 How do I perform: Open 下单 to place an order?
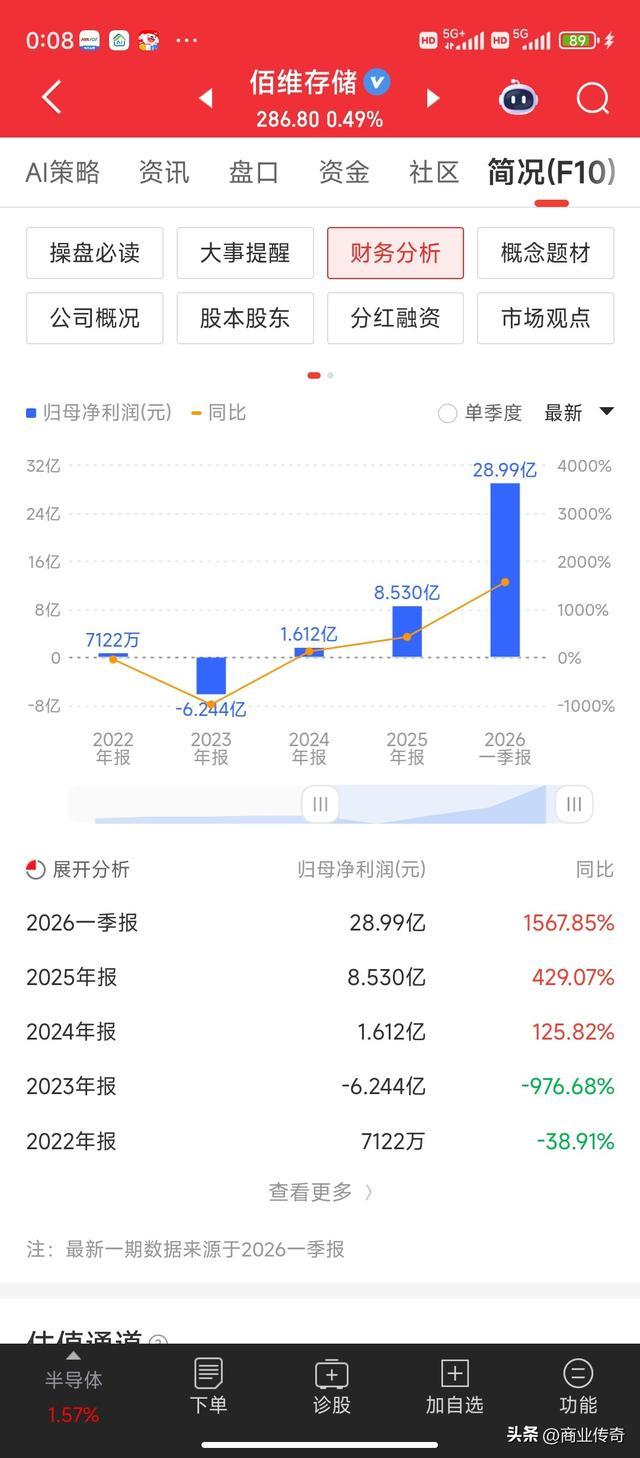pyautogui.click(x=208, y=1387)
